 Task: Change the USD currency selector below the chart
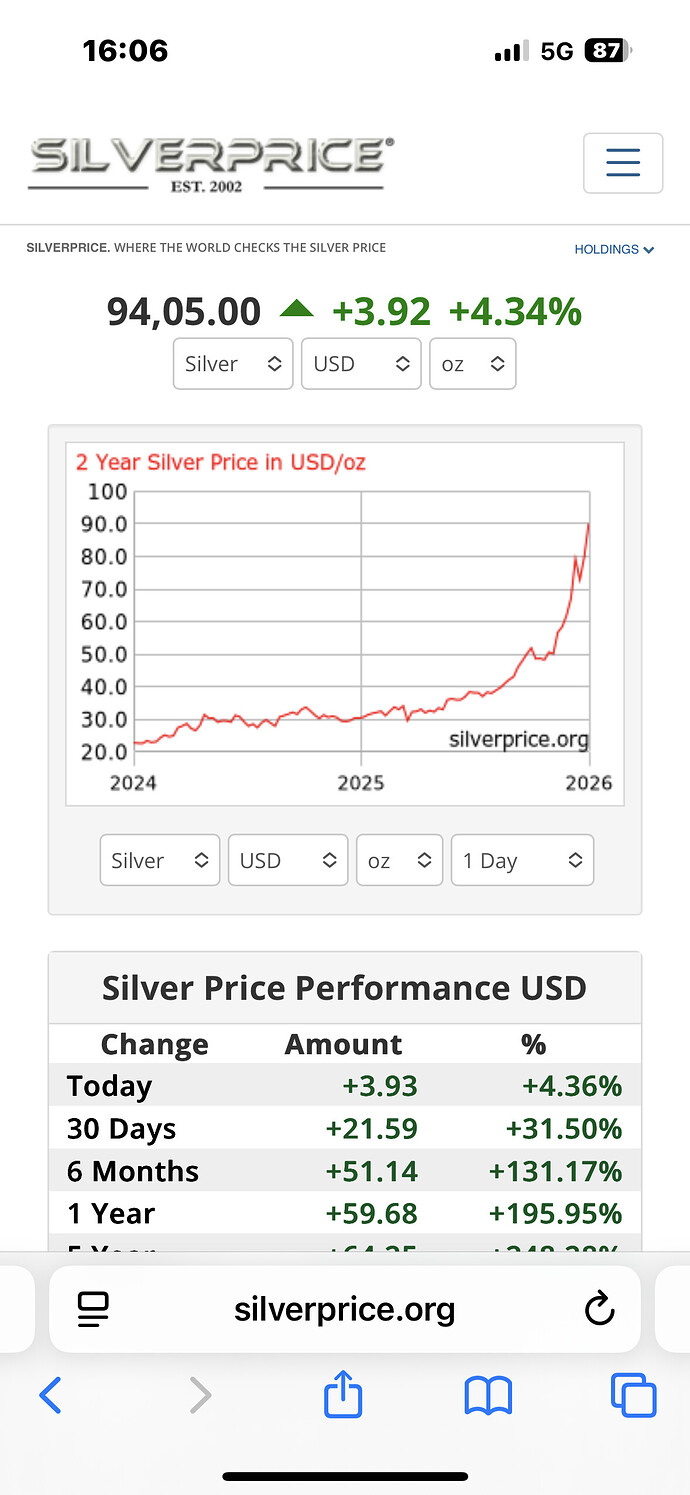click(288, 860)
